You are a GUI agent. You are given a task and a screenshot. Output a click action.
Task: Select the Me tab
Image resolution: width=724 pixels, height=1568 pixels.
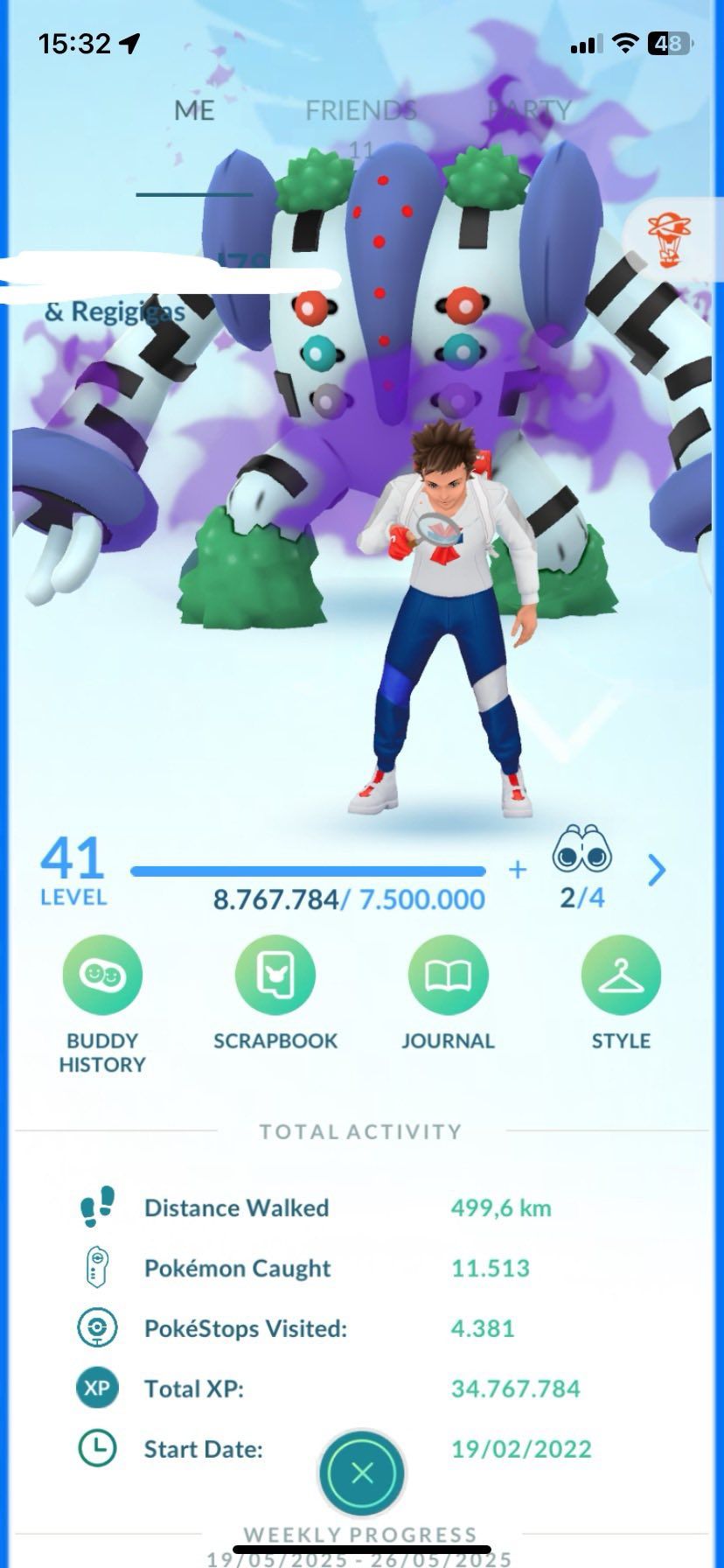(x=194, y=111)
